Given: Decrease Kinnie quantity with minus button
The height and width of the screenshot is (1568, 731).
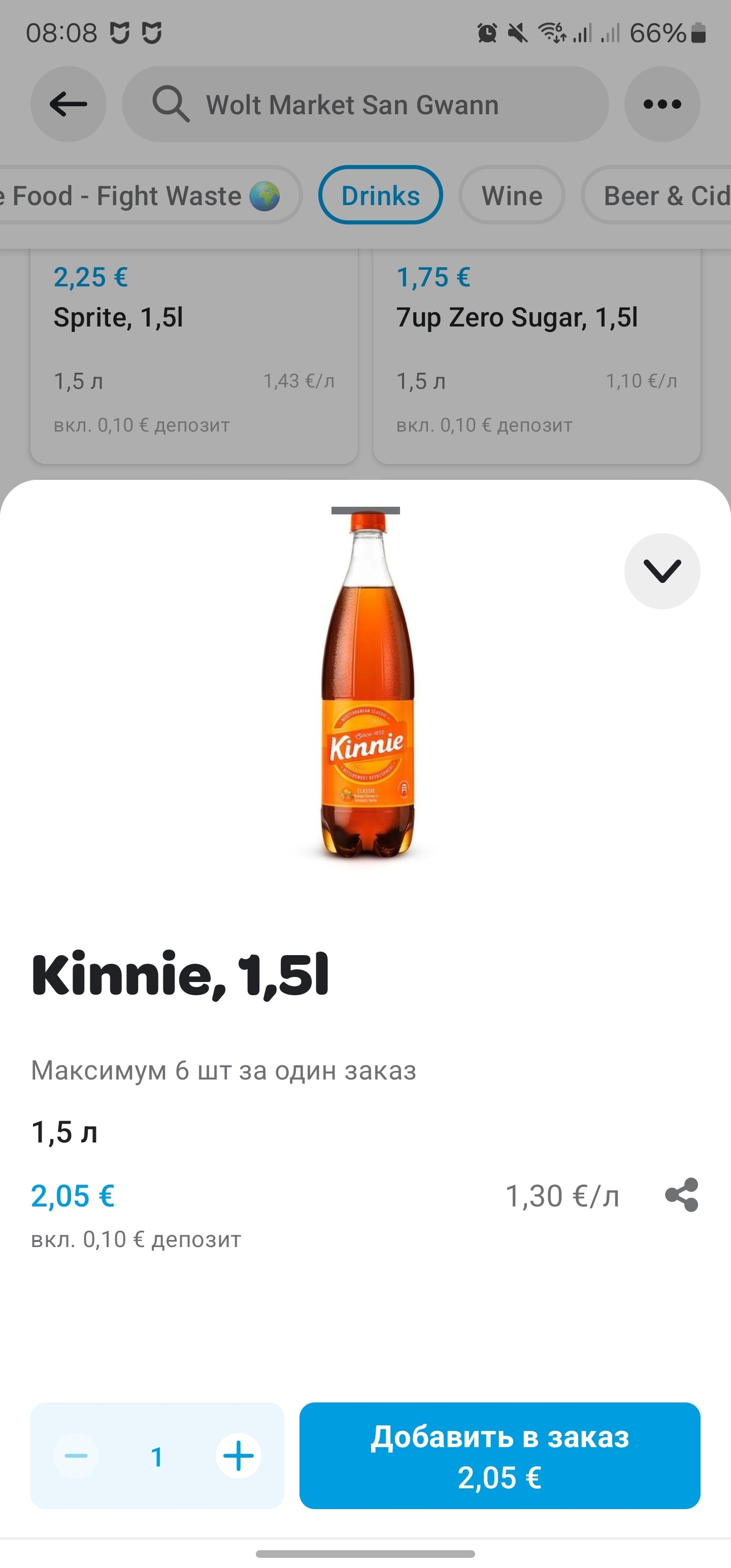Looking at the screenshot, I should click(x=76, y=1455).
